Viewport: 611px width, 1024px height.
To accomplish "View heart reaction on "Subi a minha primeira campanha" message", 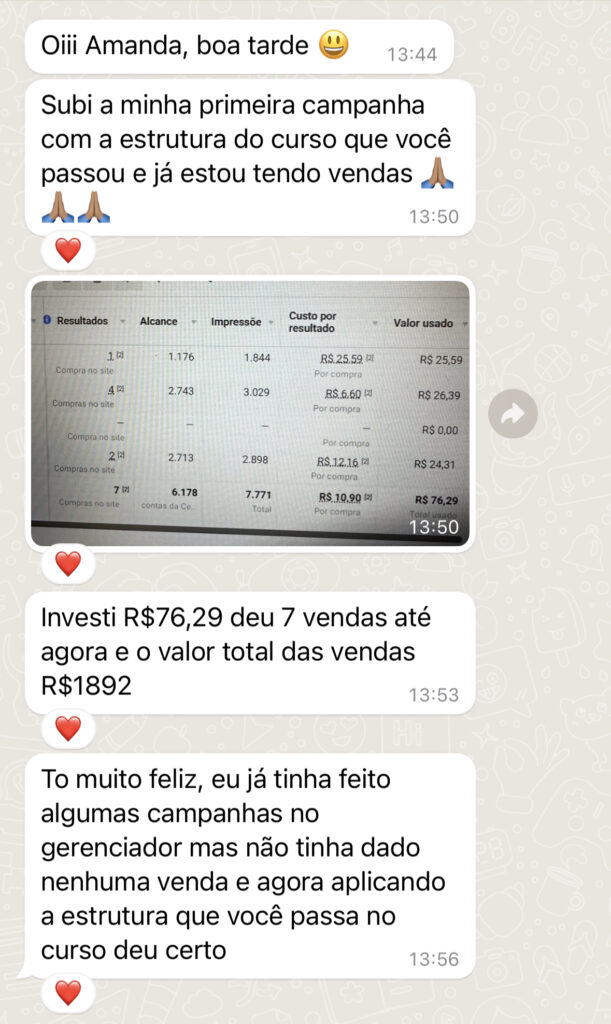I will tap(68, 250).
